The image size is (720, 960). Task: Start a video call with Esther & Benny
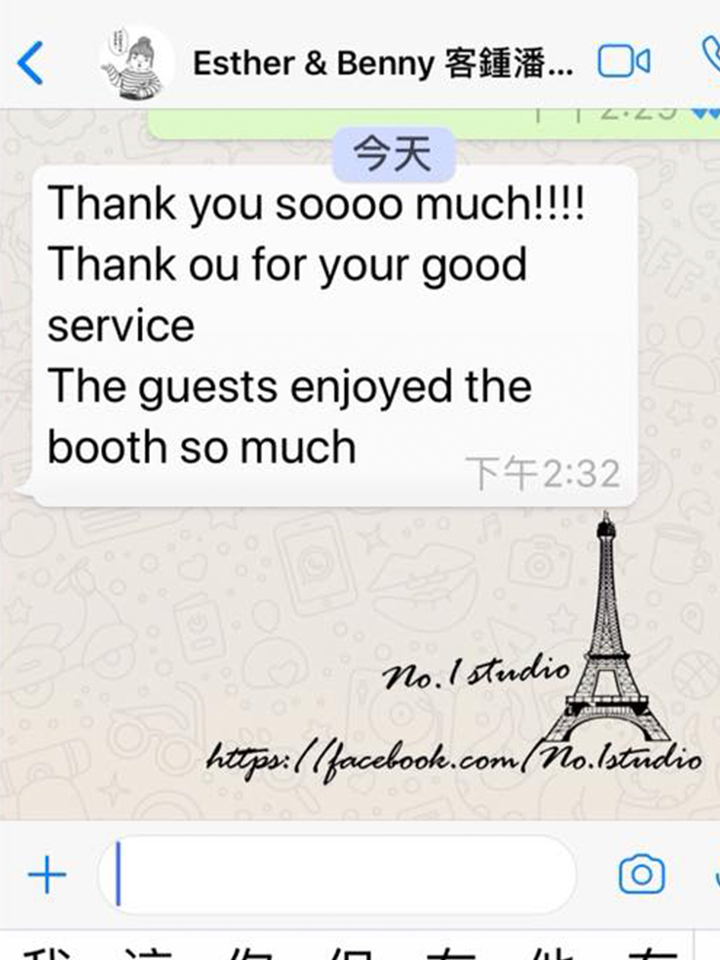coord(623,63)
